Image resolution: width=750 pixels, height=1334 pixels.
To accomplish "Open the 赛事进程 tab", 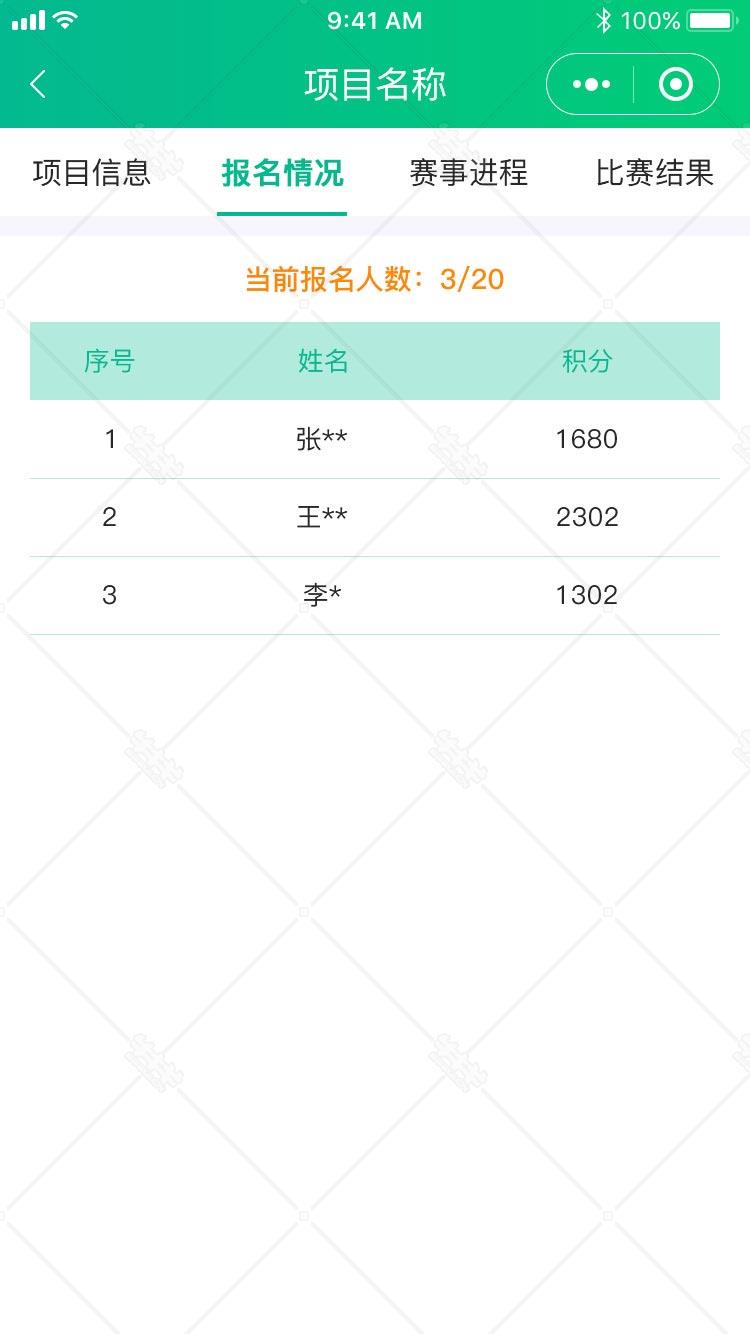I will [x=469, y=173].
